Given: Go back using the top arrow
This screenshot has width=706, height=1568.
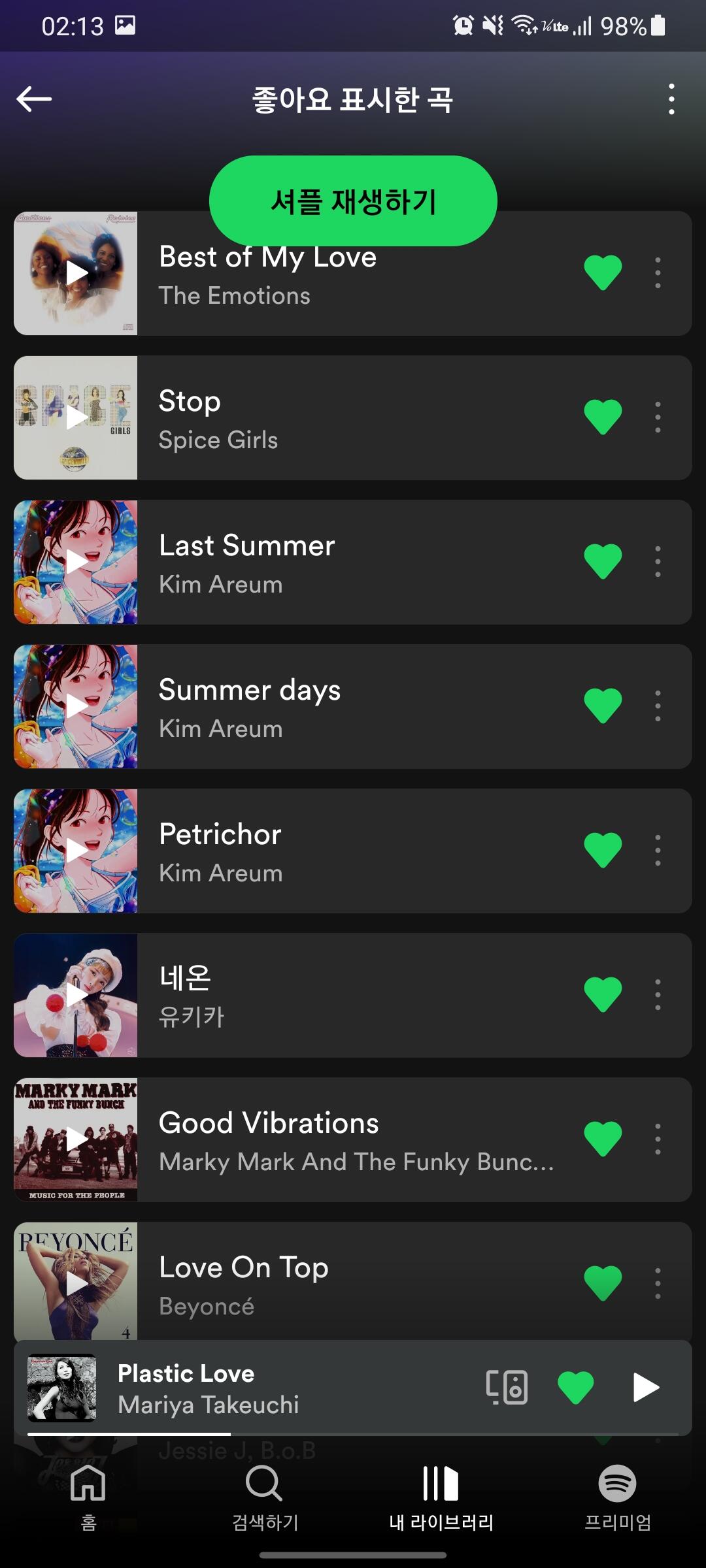Looking at the screenshot, I should click(x=34, y=99).
